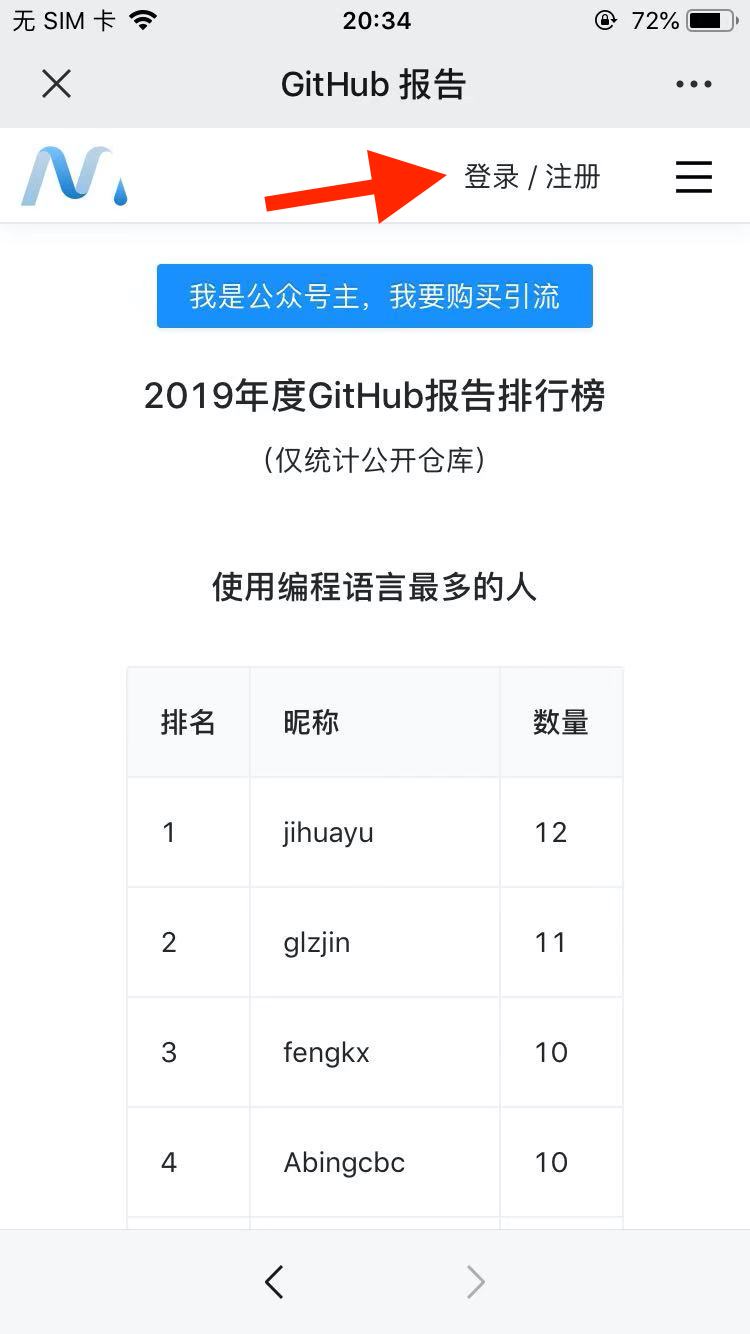Tap the 登录 / 注册 link
Viewport: 750px width, 1334px height.
(532, 177)
